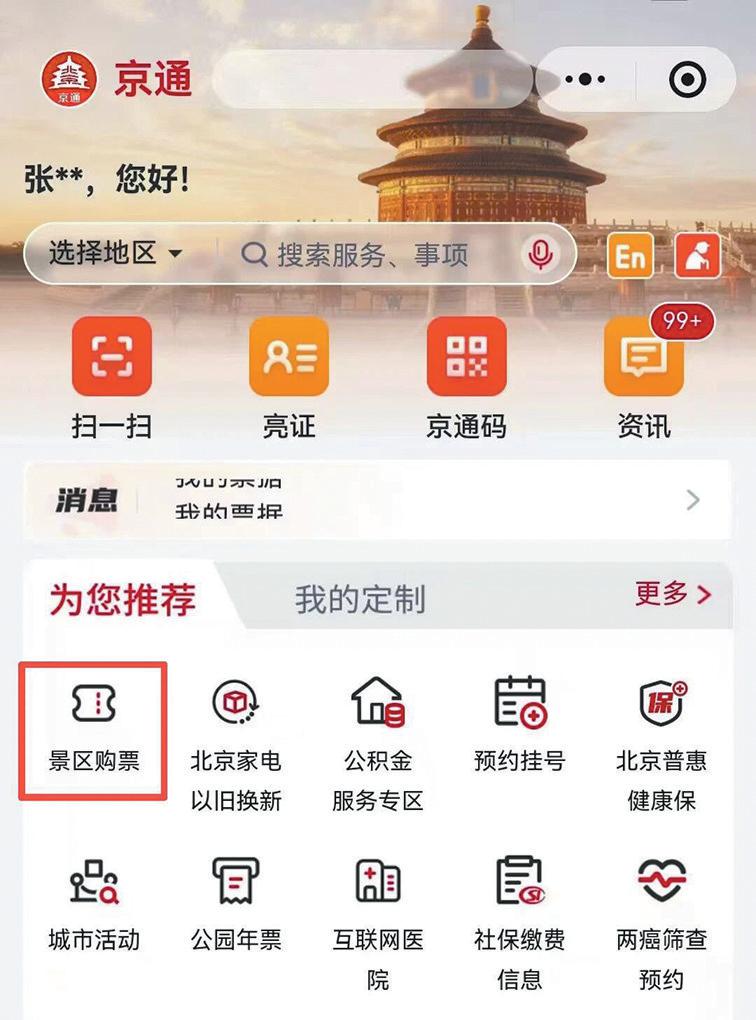The height and width of the screenshot is (1020, 756).
Task: Open the 消息 messages row
Action: tap(378, 500)
